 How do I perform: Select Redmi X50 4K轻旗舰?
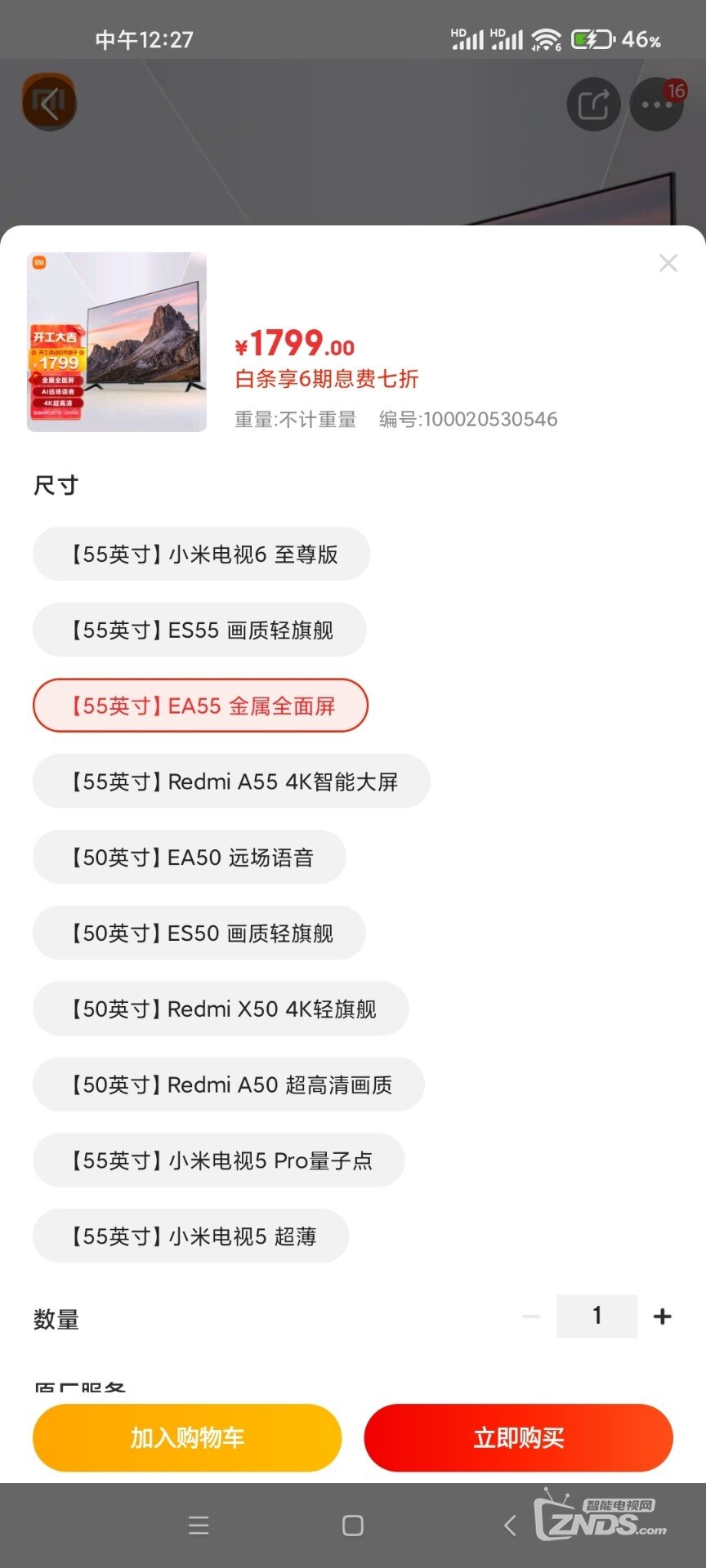point(221,1009)
